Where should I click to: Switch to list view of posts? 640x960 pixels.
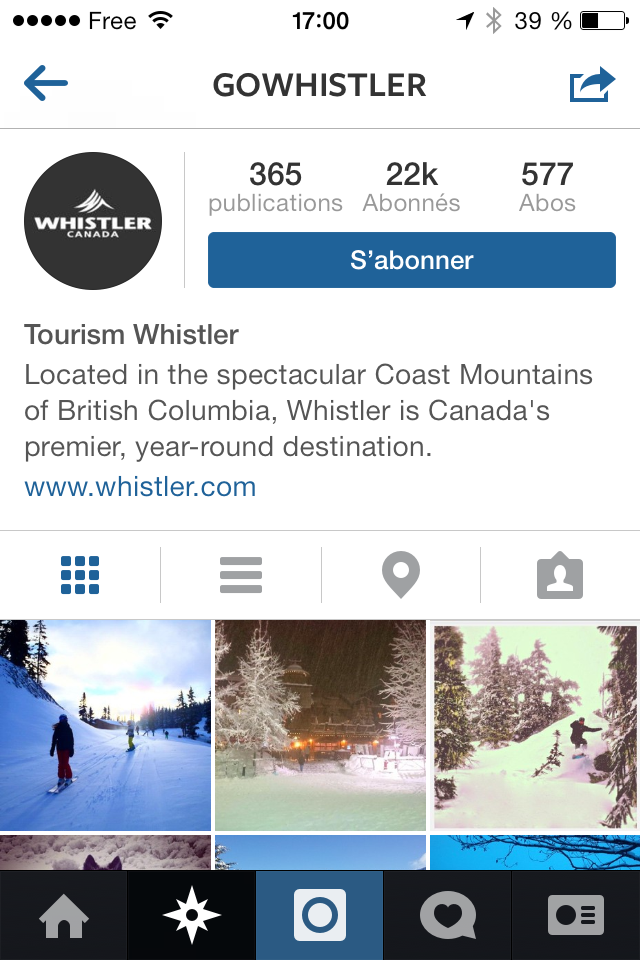240,575
